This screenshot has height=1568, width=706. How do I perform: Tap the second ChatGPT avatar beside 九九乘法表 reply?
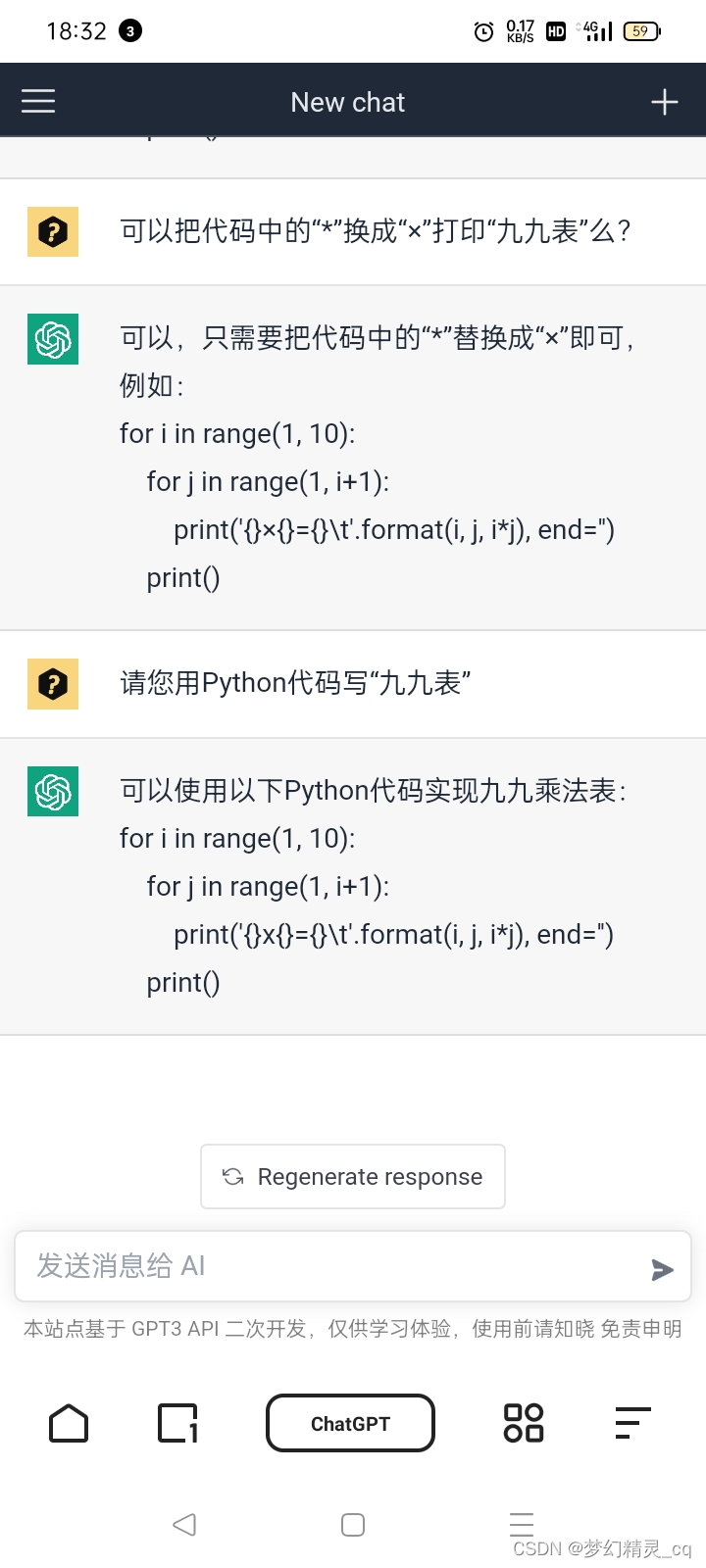point(52,791)
